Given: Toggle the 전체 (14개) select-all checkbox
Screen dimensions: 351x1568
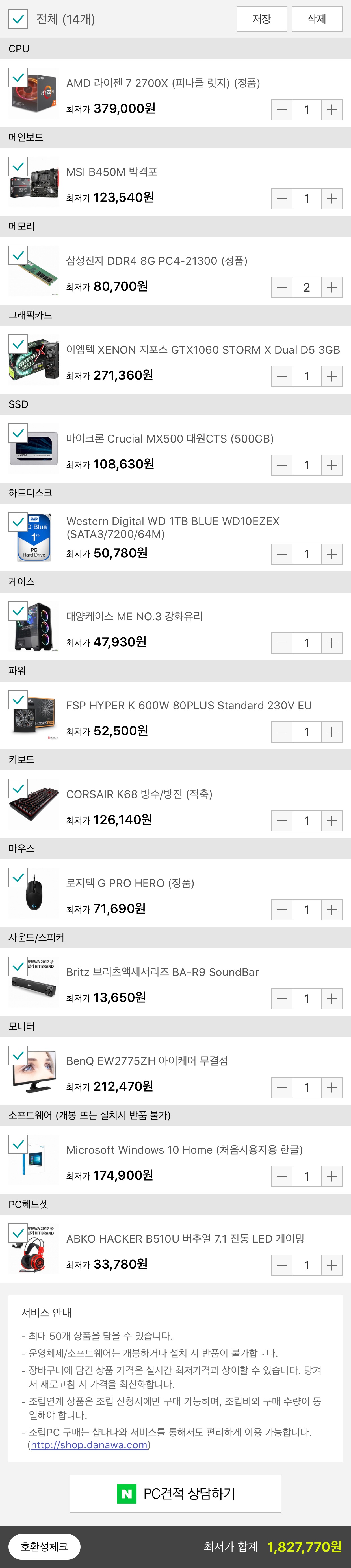Looking at the screenshot, I should coord(18,19).
